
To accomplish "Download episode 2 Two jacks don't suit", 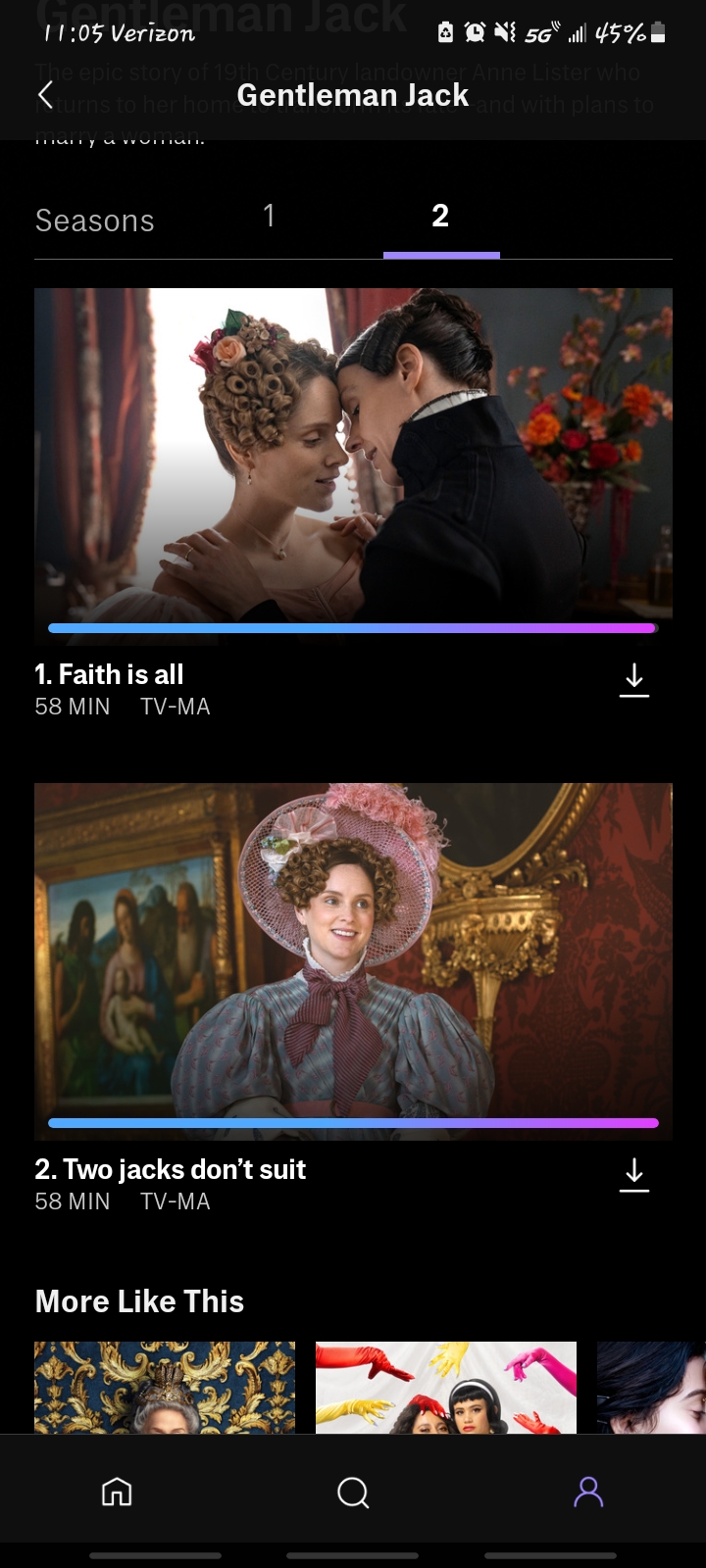I will (634, 1174).
